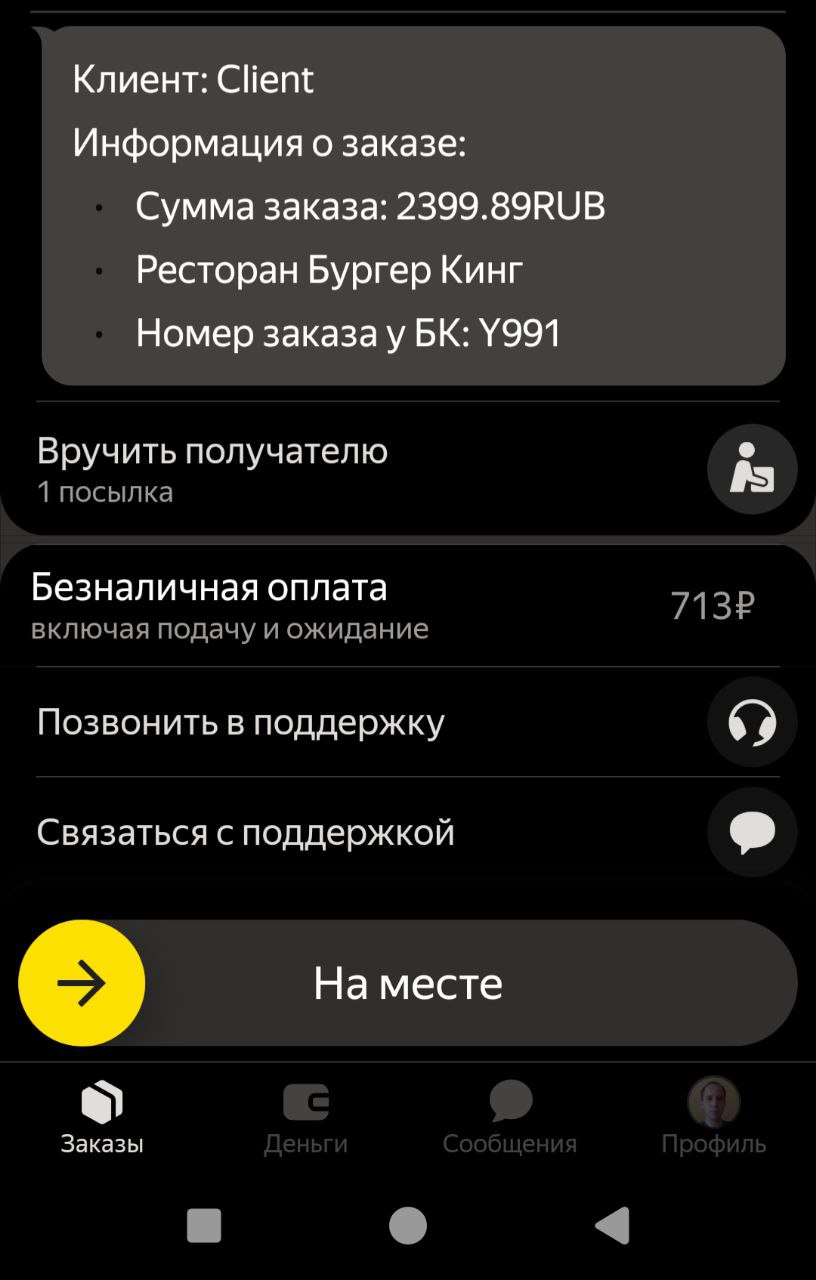
Task: Tap the system home button
Action: [x=408, y=1225]
